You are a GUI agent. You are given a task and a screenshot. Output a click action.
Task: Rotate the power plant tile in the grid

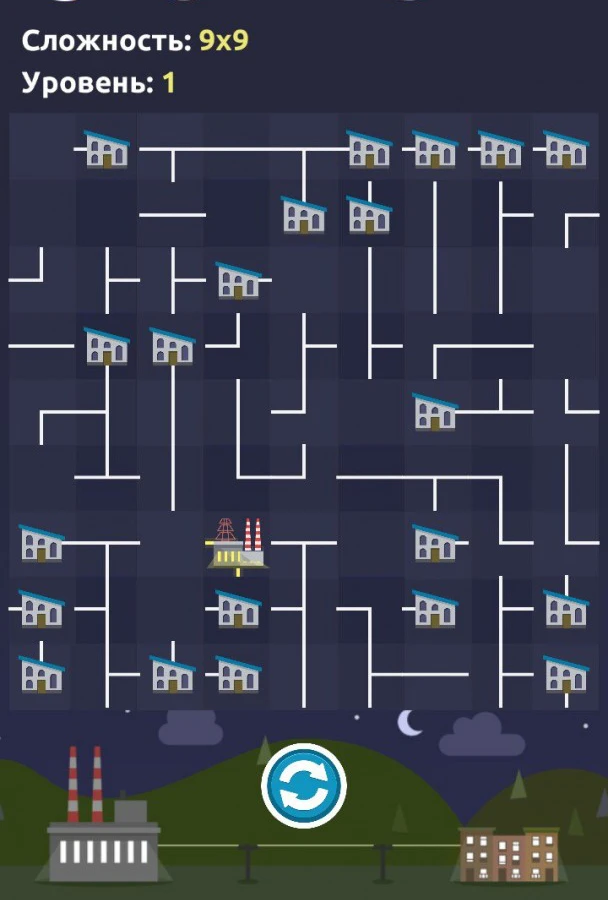[238, 545]
